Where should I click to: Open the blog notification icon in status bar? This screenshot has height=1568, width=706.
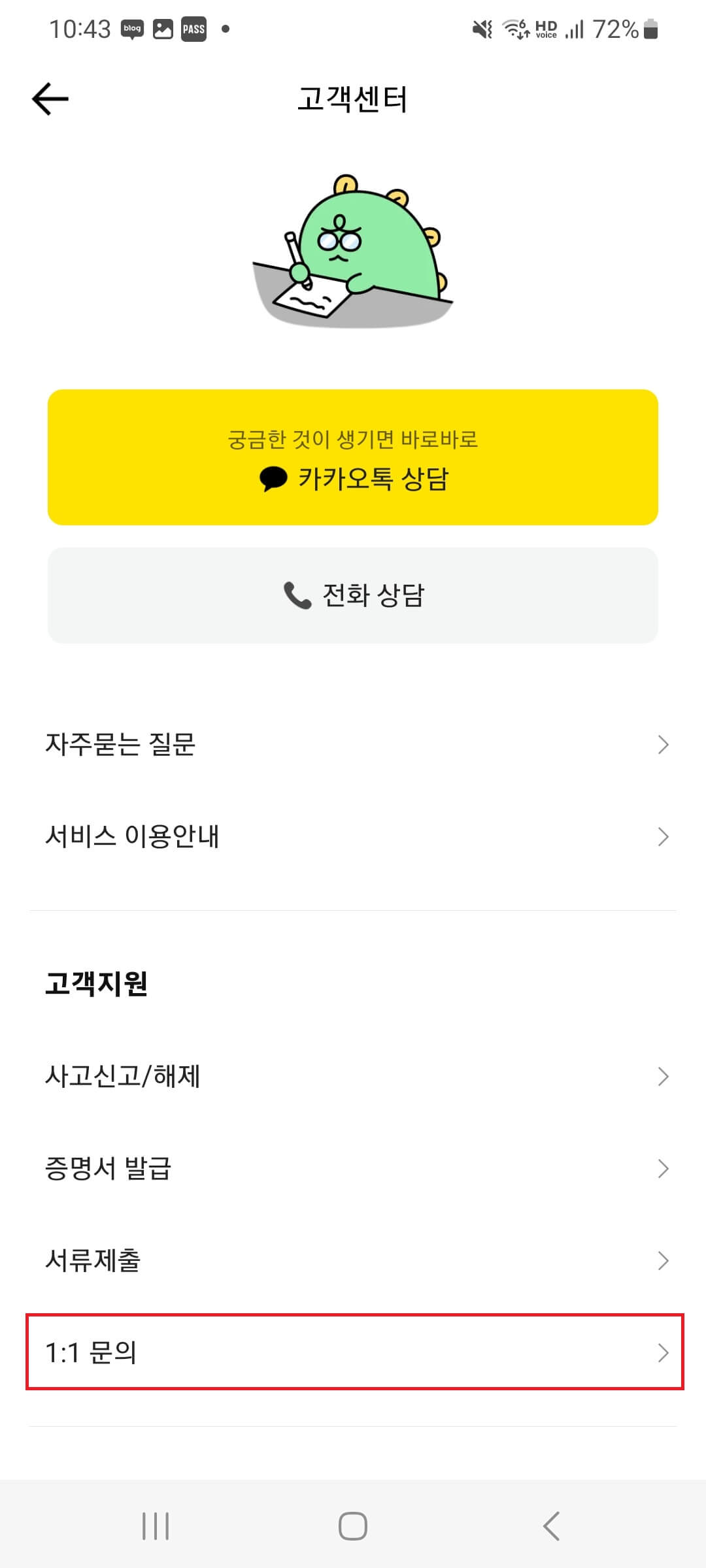132,27
